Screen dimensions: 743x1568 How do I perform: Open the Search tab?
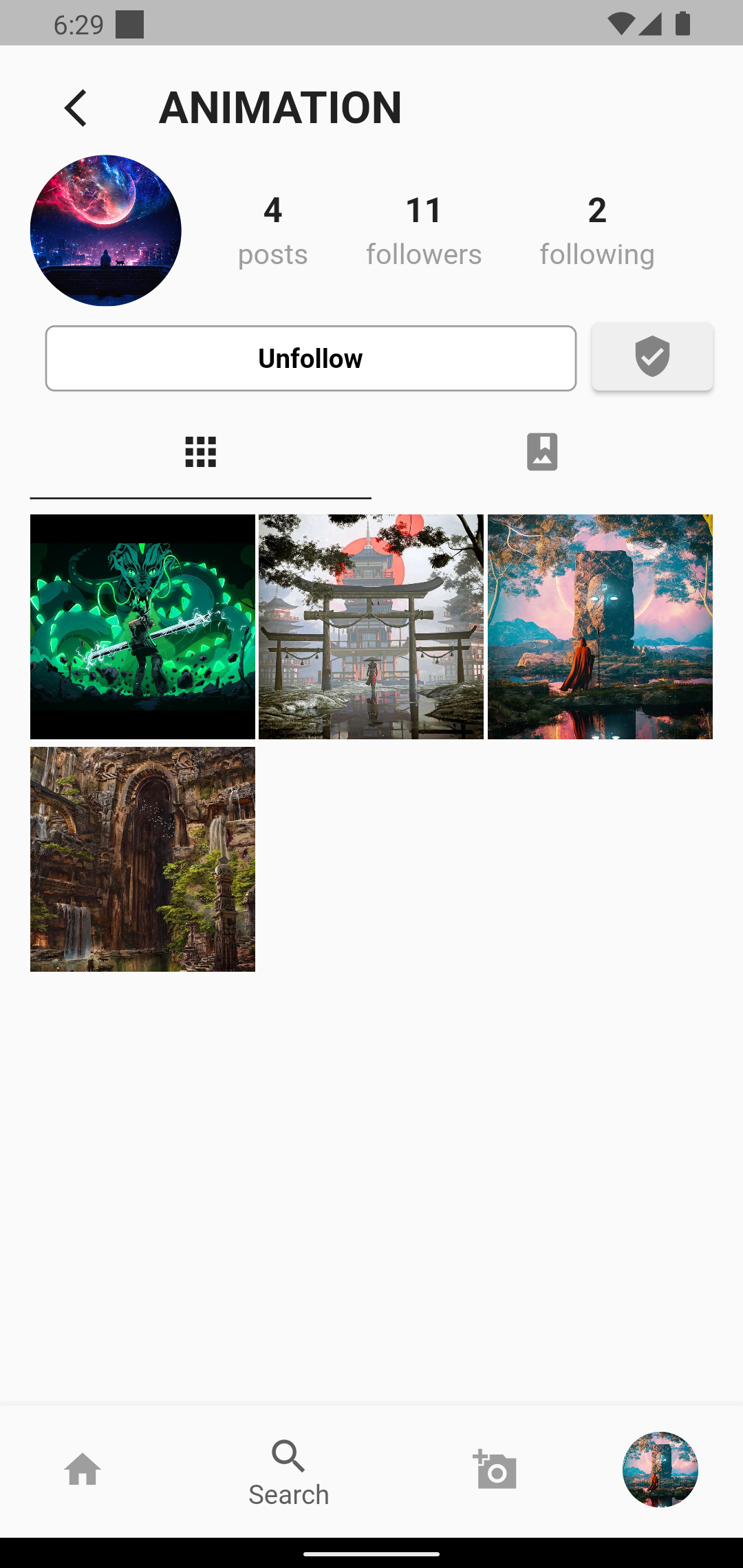coord(289,1472)
